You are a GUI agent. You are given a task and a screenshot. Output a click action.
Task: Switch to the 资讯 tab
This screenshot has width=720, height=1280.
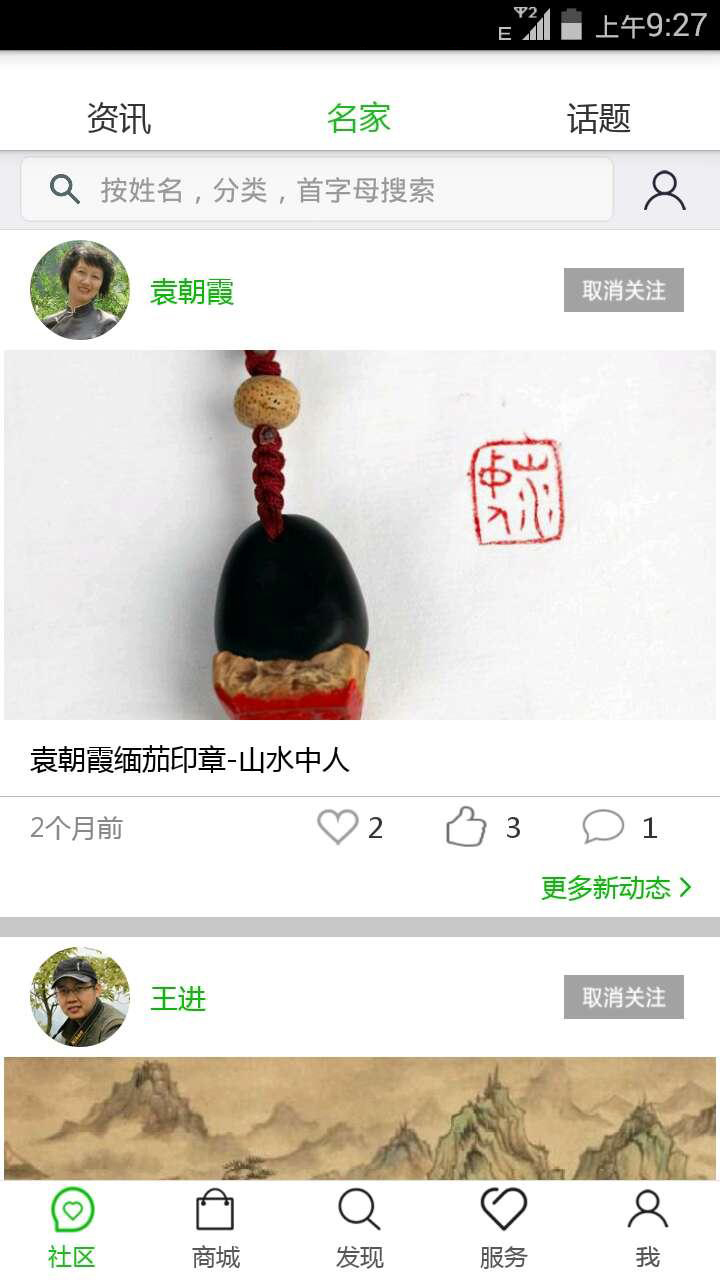[119, 117]
